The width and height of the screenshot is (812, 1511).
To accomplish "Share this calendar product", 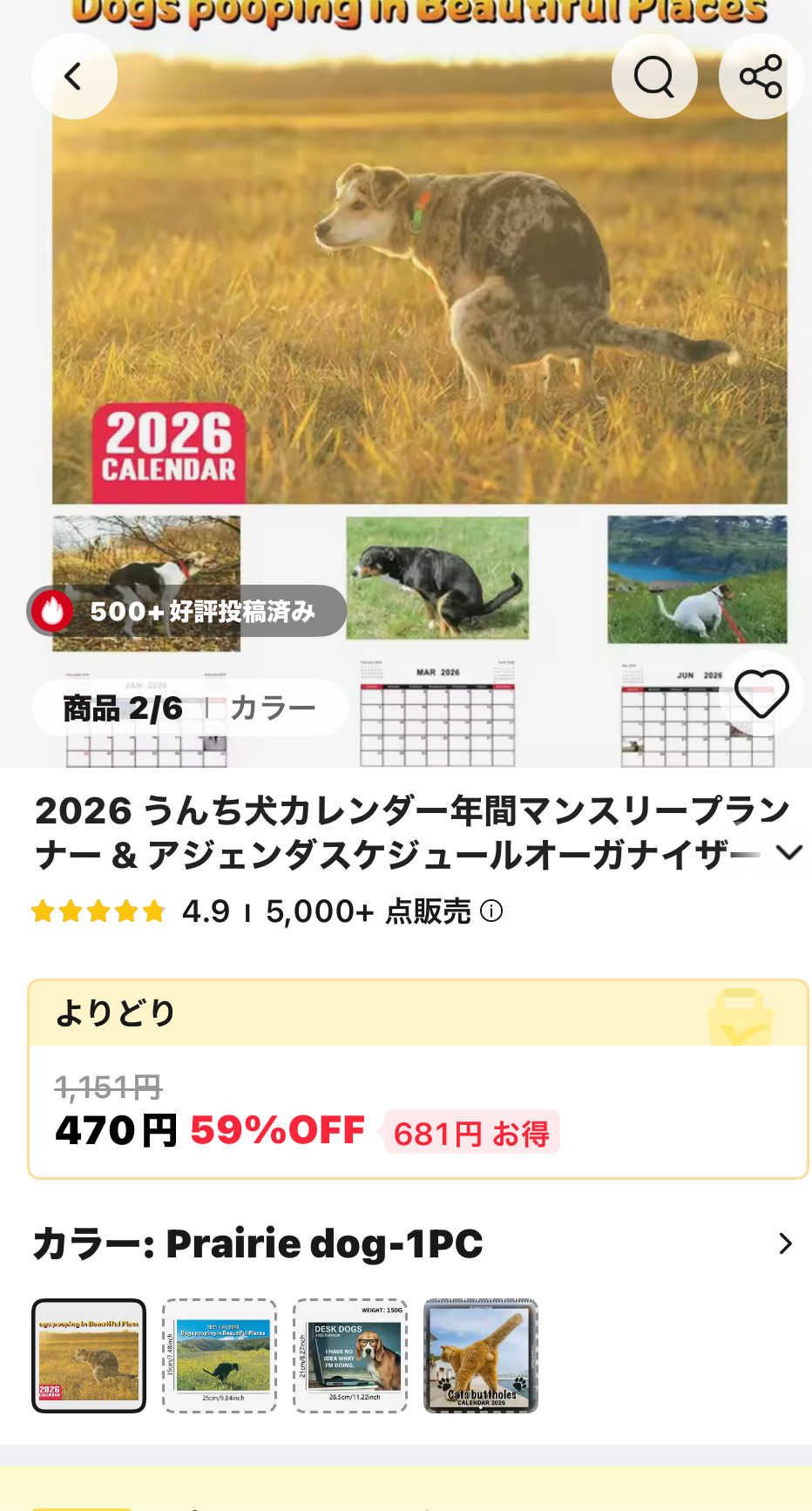I will tap(761, 77).
